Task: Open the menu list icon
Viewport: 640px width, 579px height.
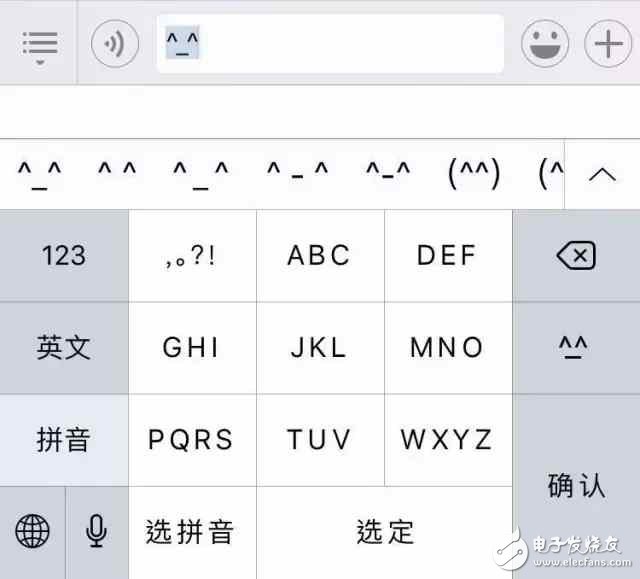Action: coord(39,45)
